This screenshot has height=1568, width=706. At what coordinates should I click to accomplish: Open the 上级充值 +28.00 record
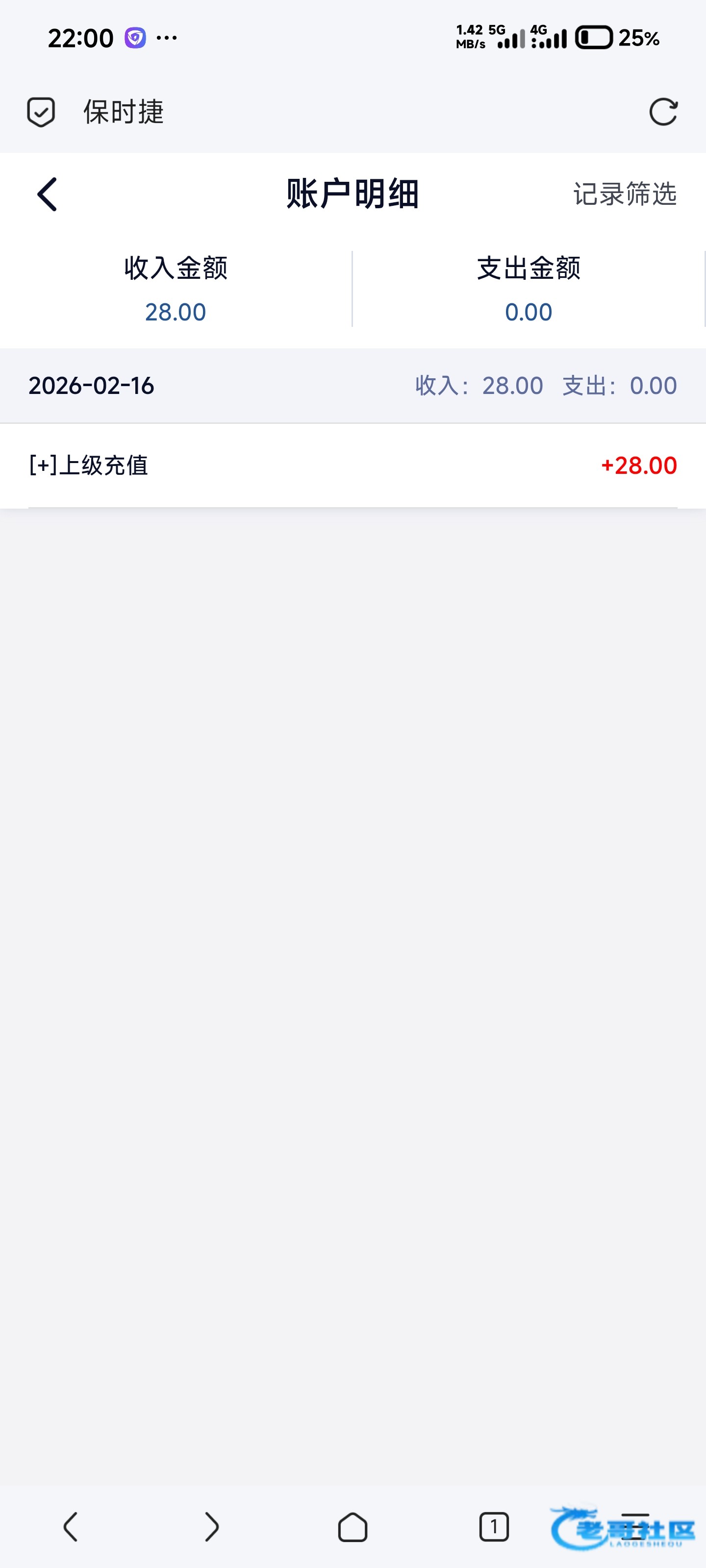click(x=353, y=465)
